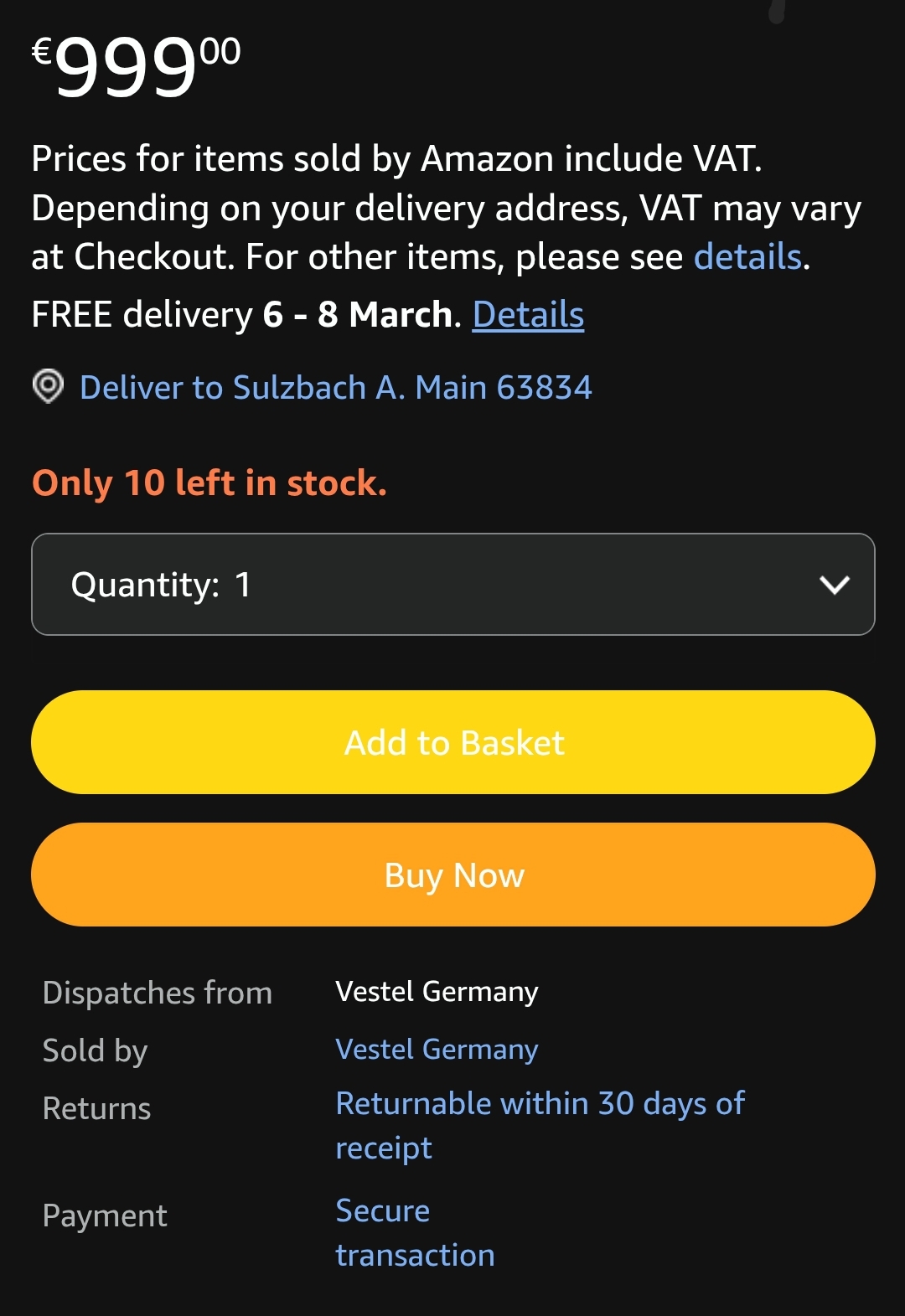Open the FREE delivery Details link
This screenshot has width=905, height=1316.
pyautogui.click(x=528, y=315)
